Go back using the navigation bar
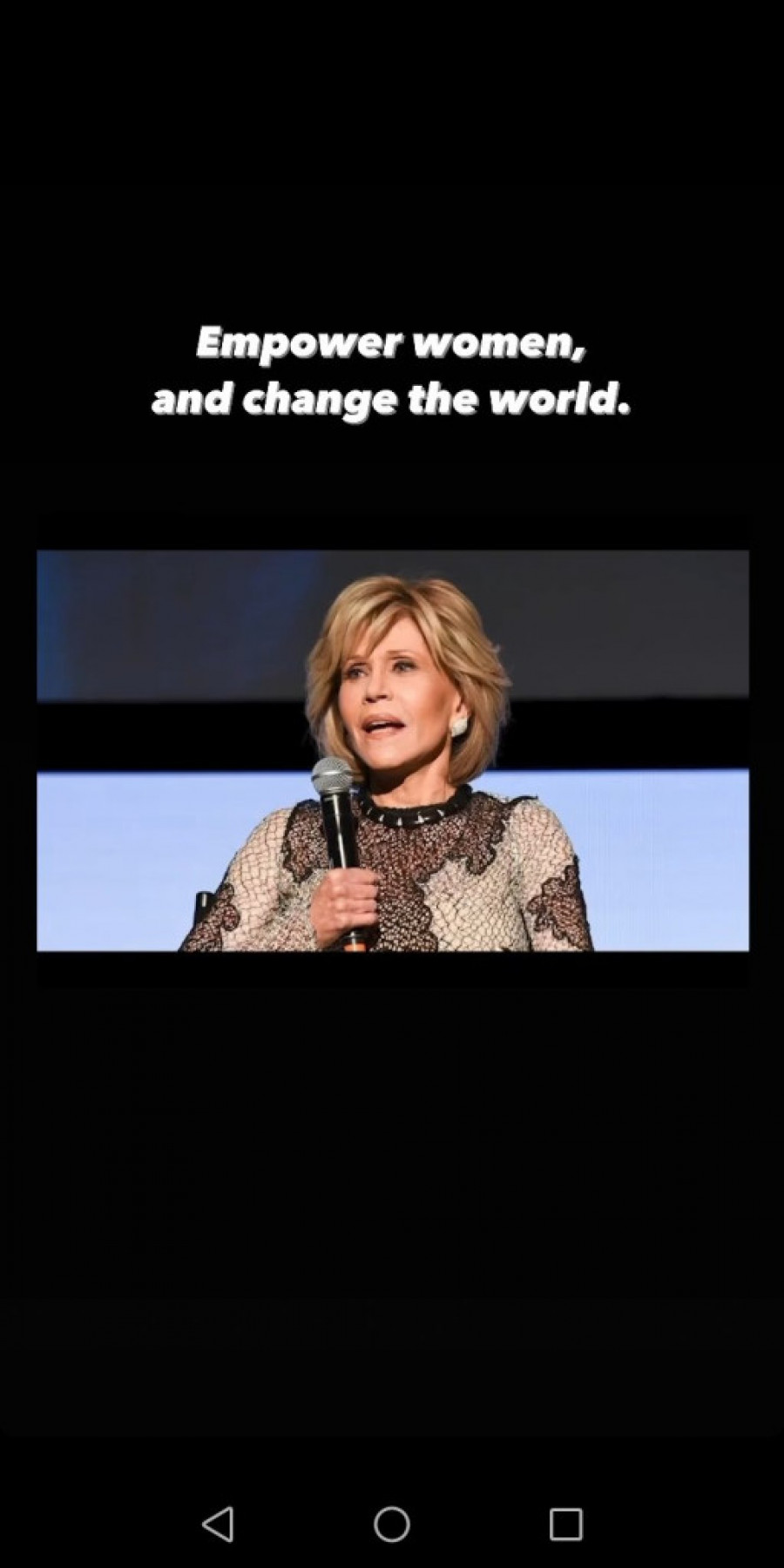Image resolution: width=784 pixels, height=1568 pixels. click(x=218, y=1524)
